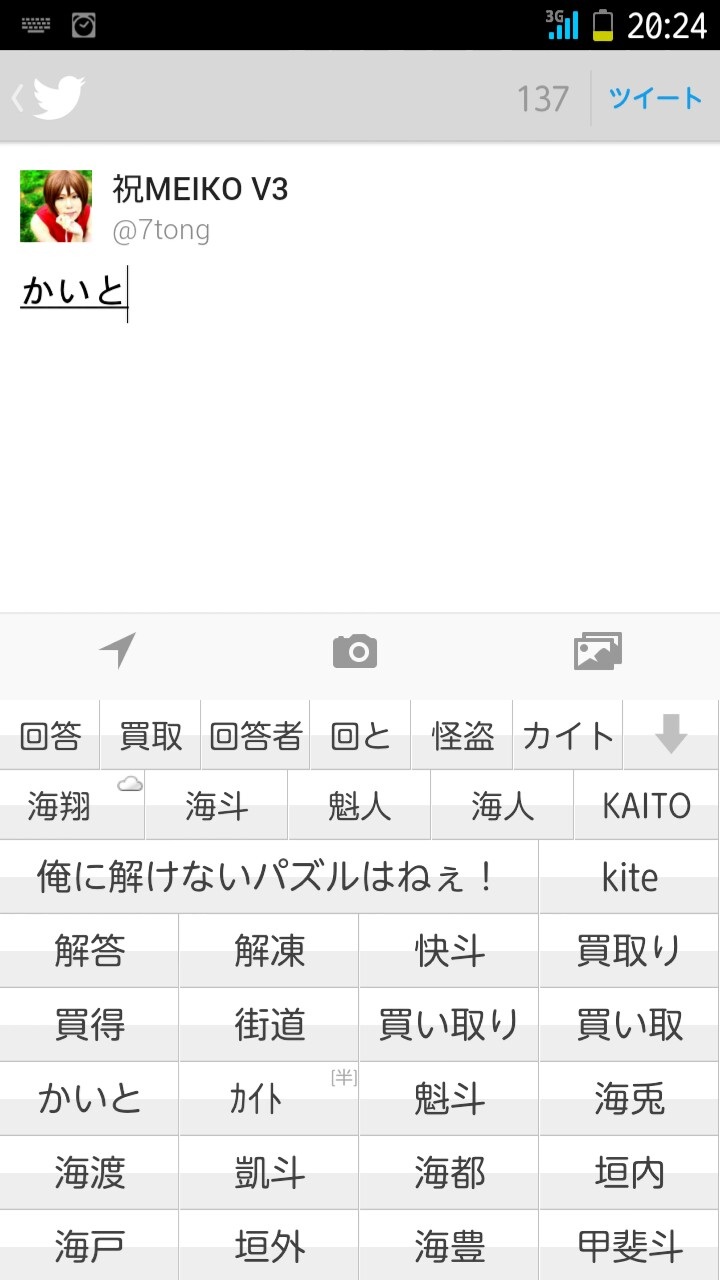Image resolution: width=720 pixels, height=1280 pixels.
Task: Select the candidate kite
Action: point(629,877)
